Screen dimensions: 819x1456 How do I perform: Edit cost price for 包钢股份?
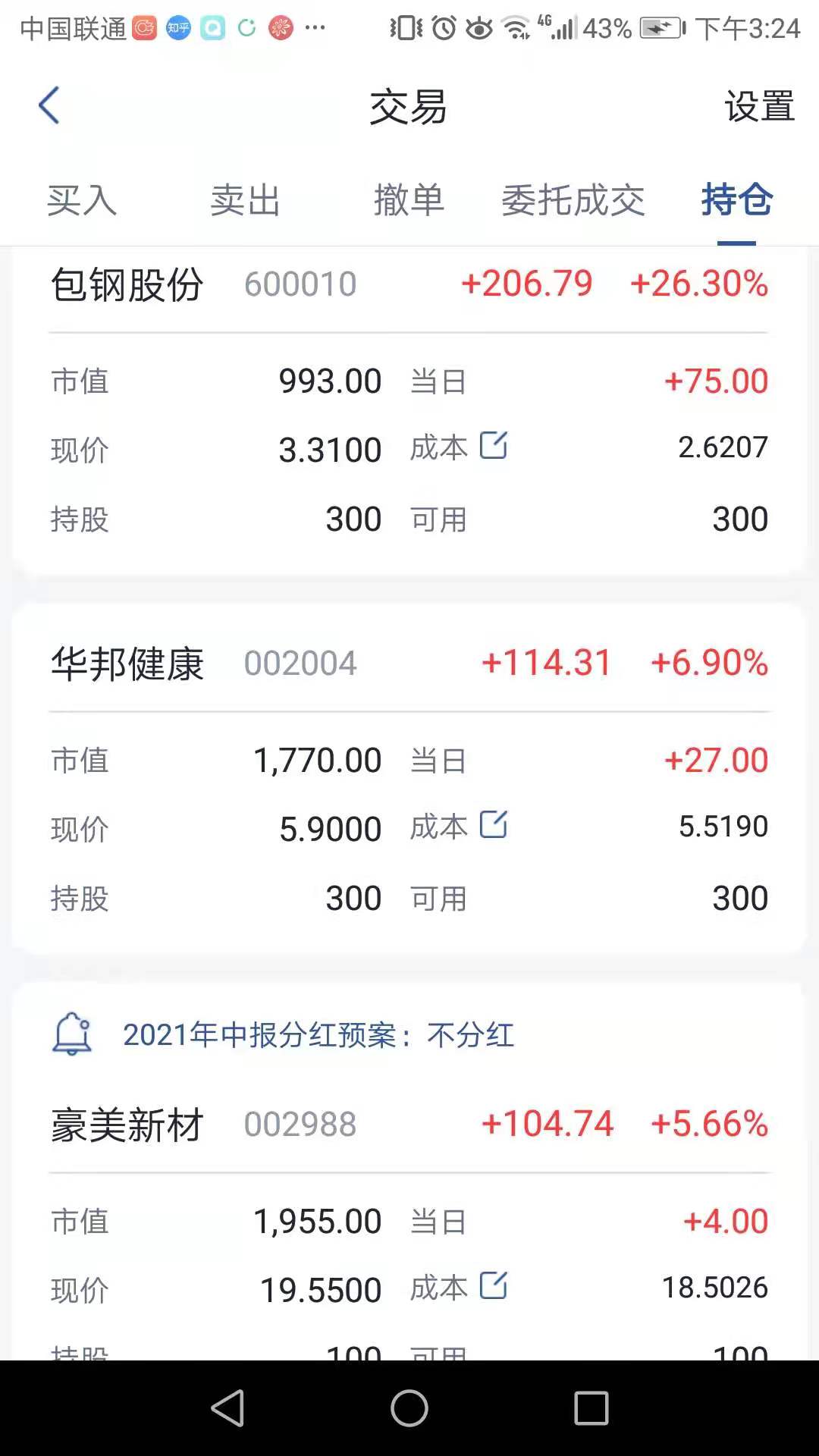(494, 447)
